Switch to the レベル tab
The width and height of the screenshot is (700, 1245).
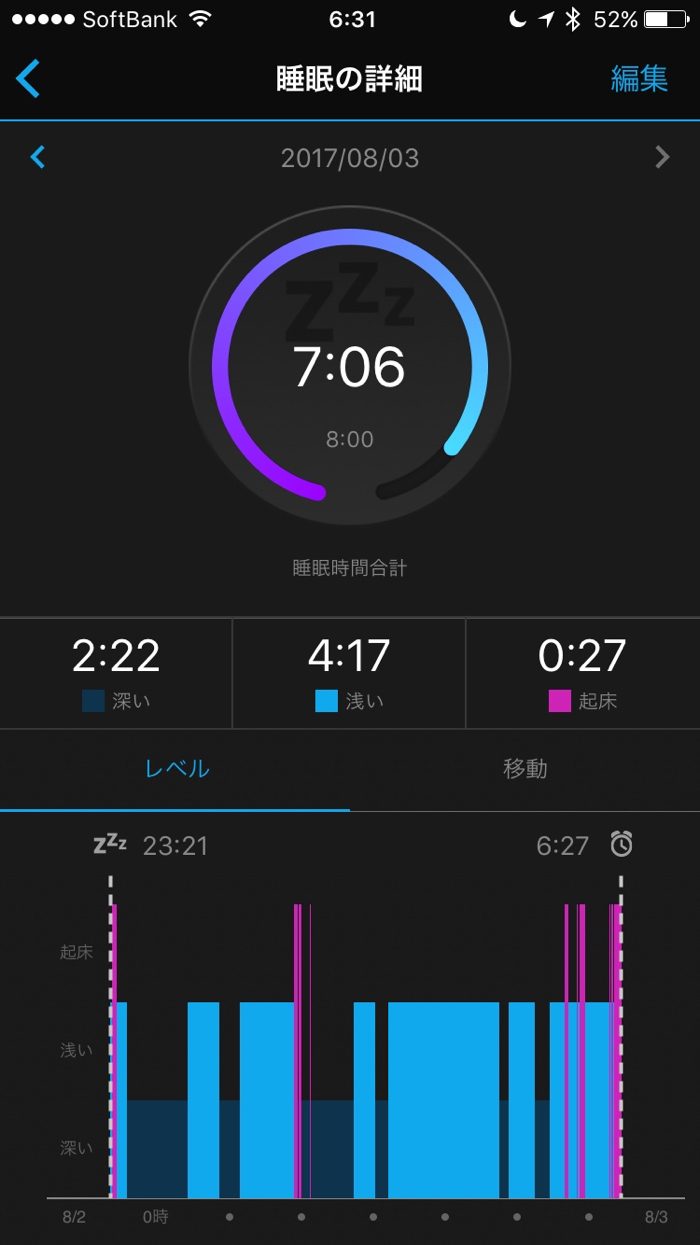coord(176,769)
